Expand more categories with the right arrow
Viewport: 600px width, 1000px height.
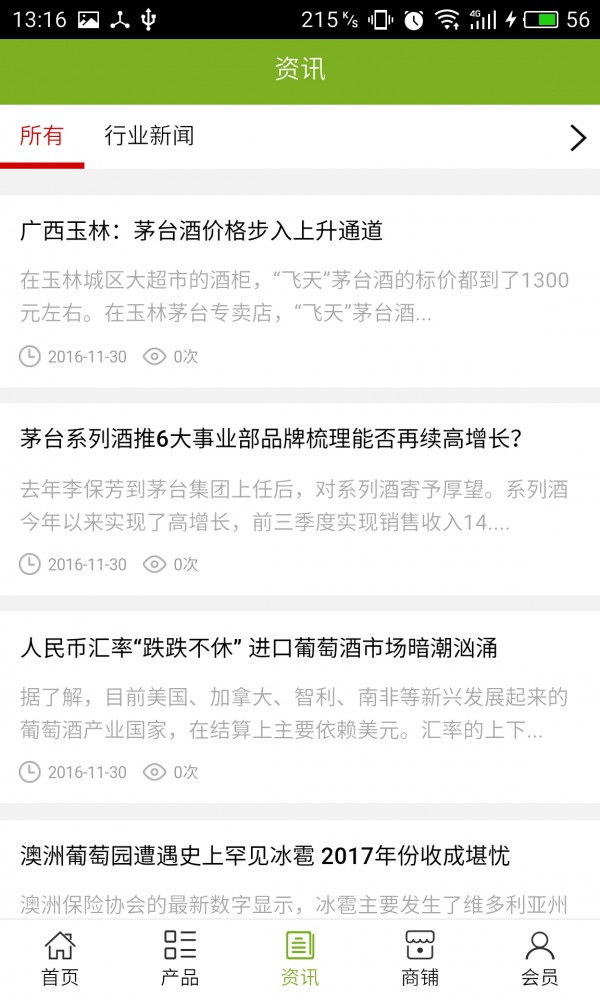(x=577, y=138)
